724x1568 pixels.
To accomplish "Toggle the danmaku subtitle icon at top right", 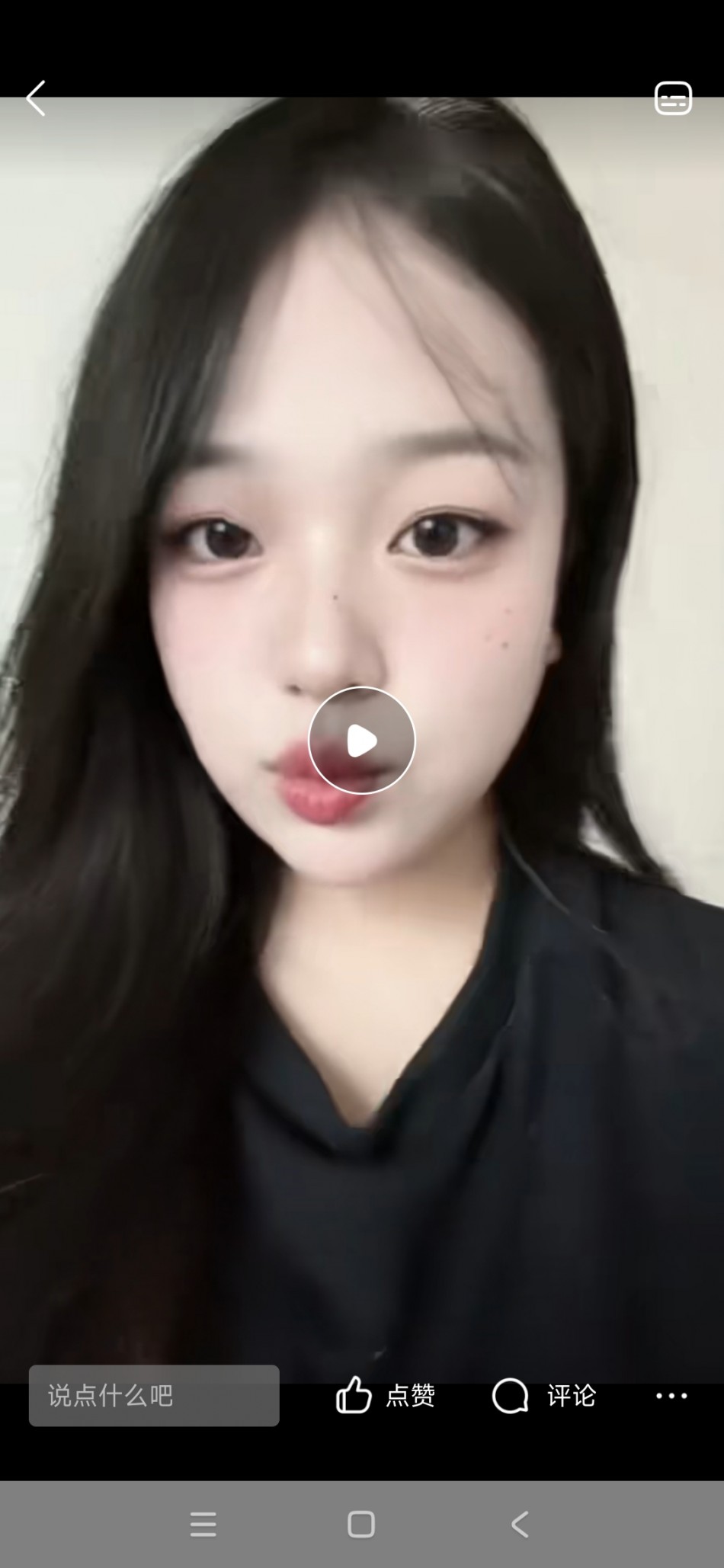I will (673, 98).
